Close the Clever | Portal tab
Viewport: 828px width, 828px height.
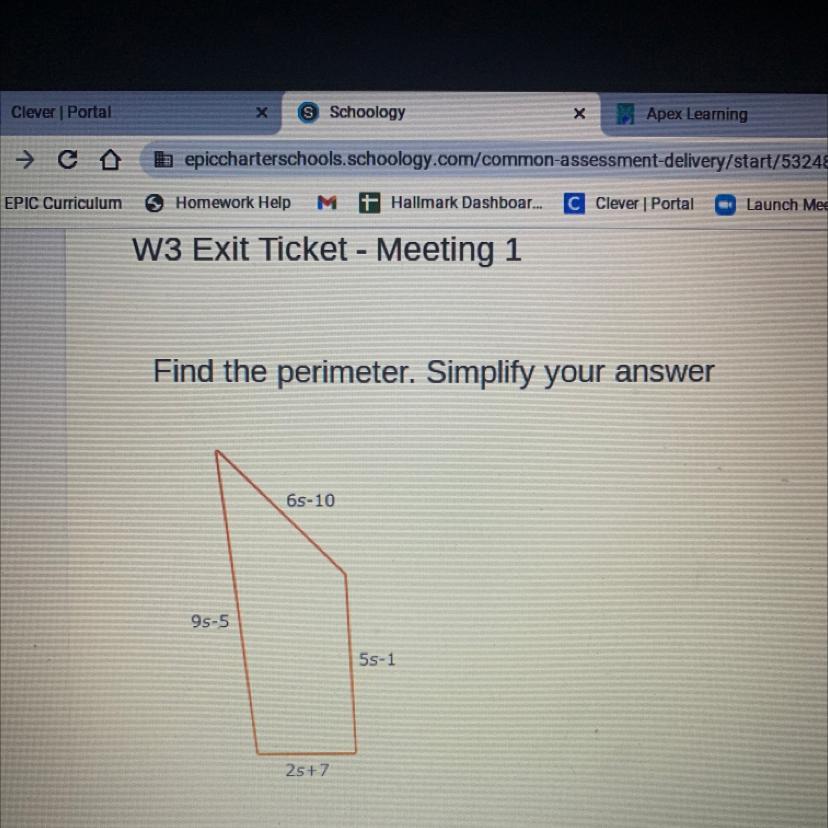click(x=262, y=113)
